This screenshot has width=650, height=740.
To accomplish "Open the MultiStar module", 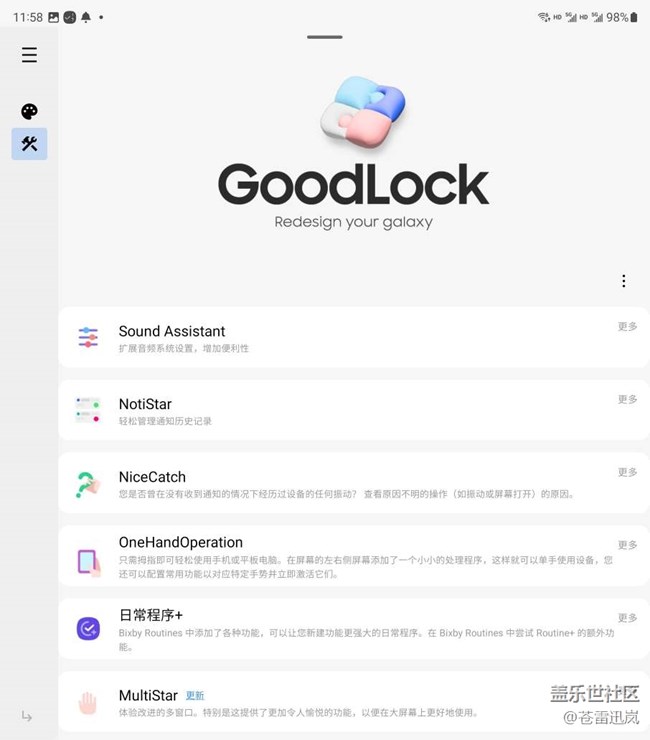I will pos(148,695).
